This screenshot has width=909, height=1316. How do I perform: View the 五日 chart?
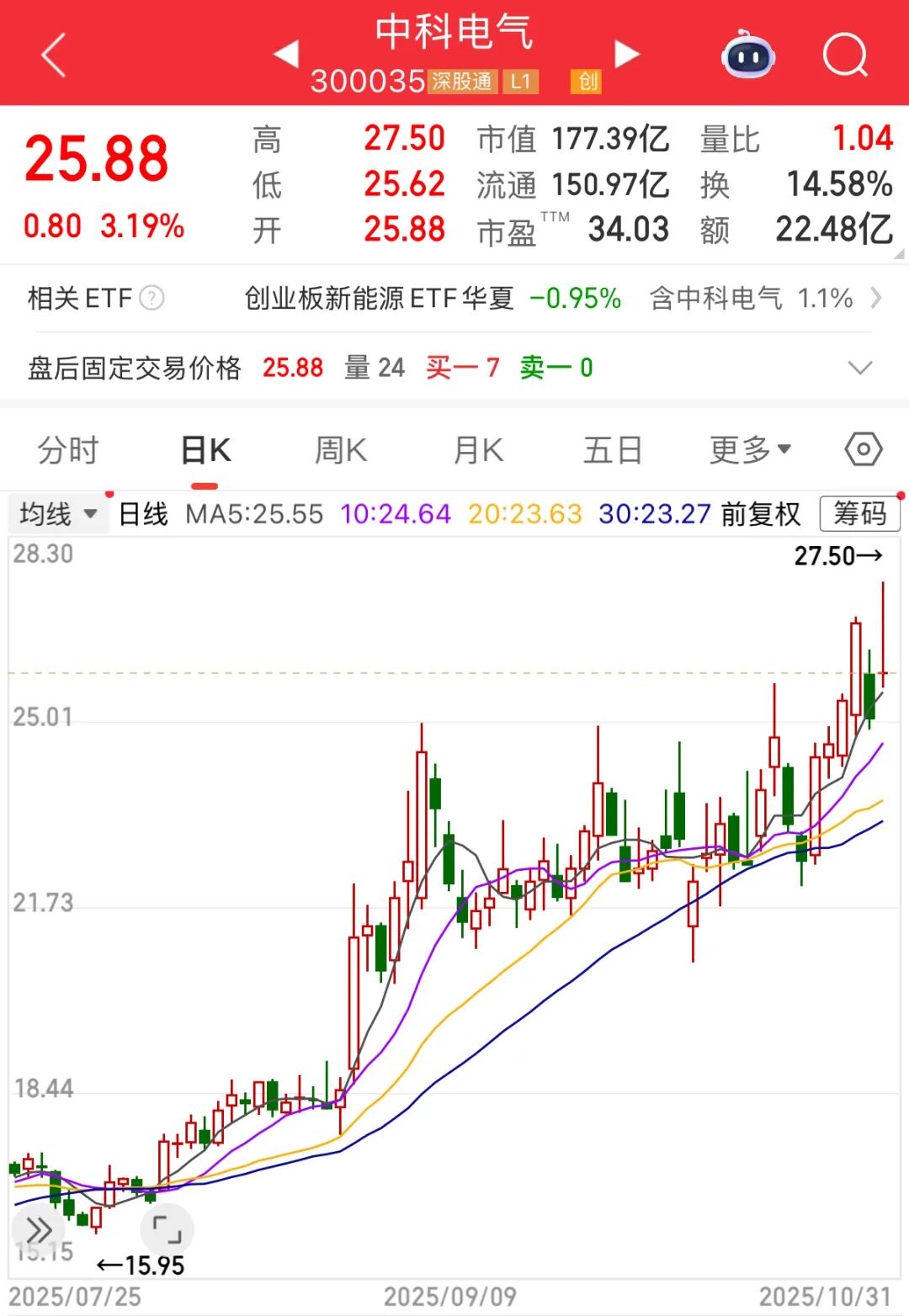coord(613,450)
